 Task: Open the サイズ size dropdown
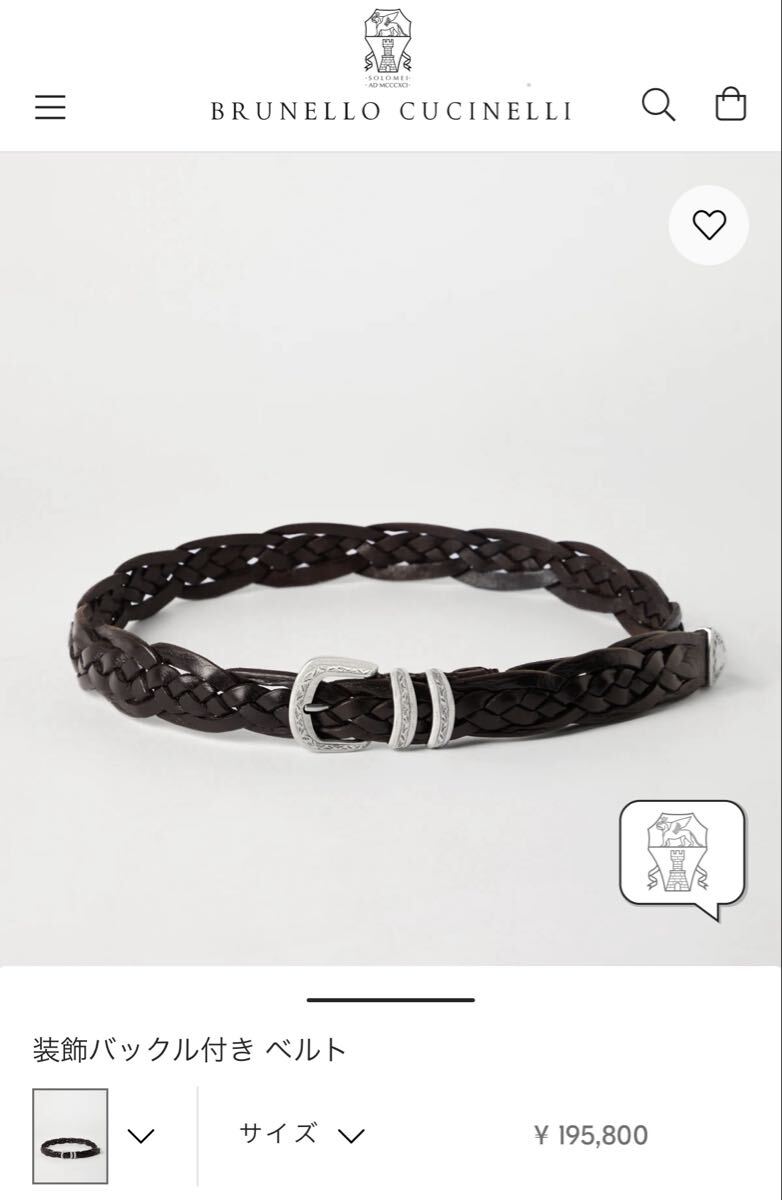point(301,1134)
